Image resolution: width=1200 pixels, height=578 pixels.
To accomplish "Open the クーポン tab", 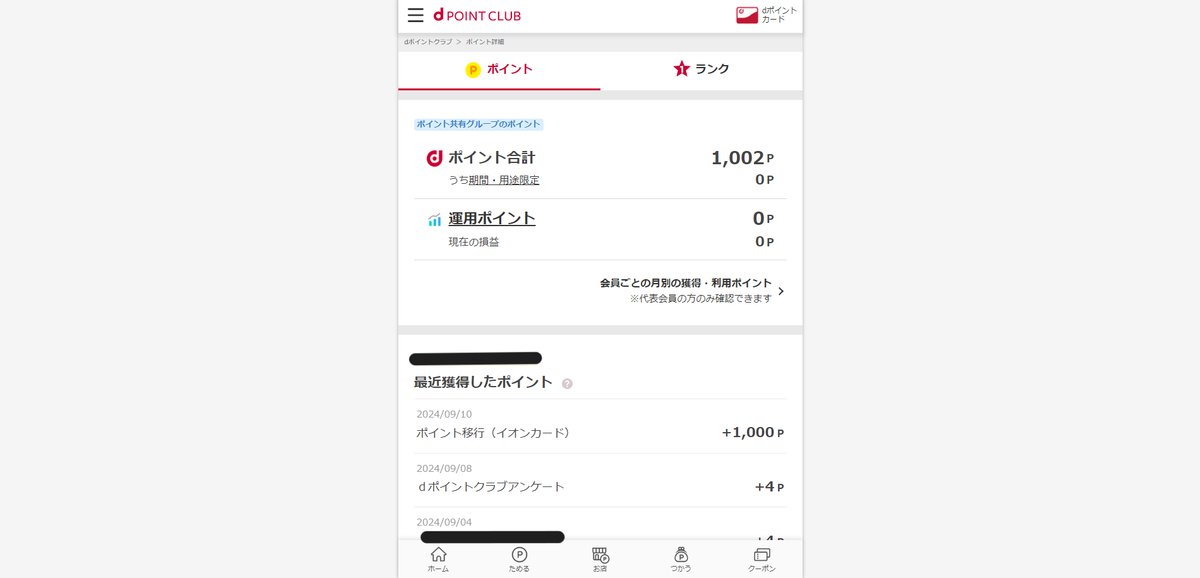I will point(762,559).
